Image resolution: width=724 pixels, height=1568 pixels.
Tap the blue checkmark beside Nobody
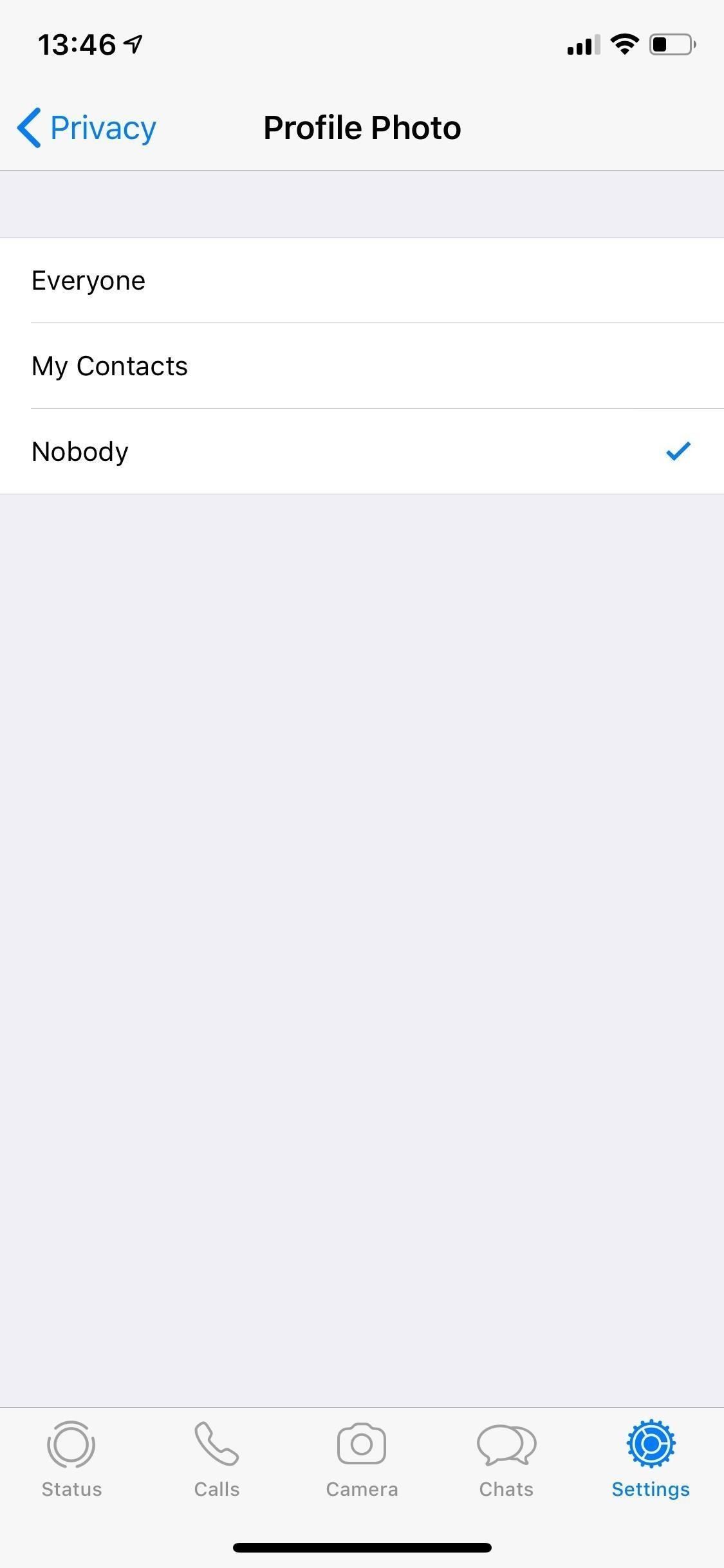point(678,451)
